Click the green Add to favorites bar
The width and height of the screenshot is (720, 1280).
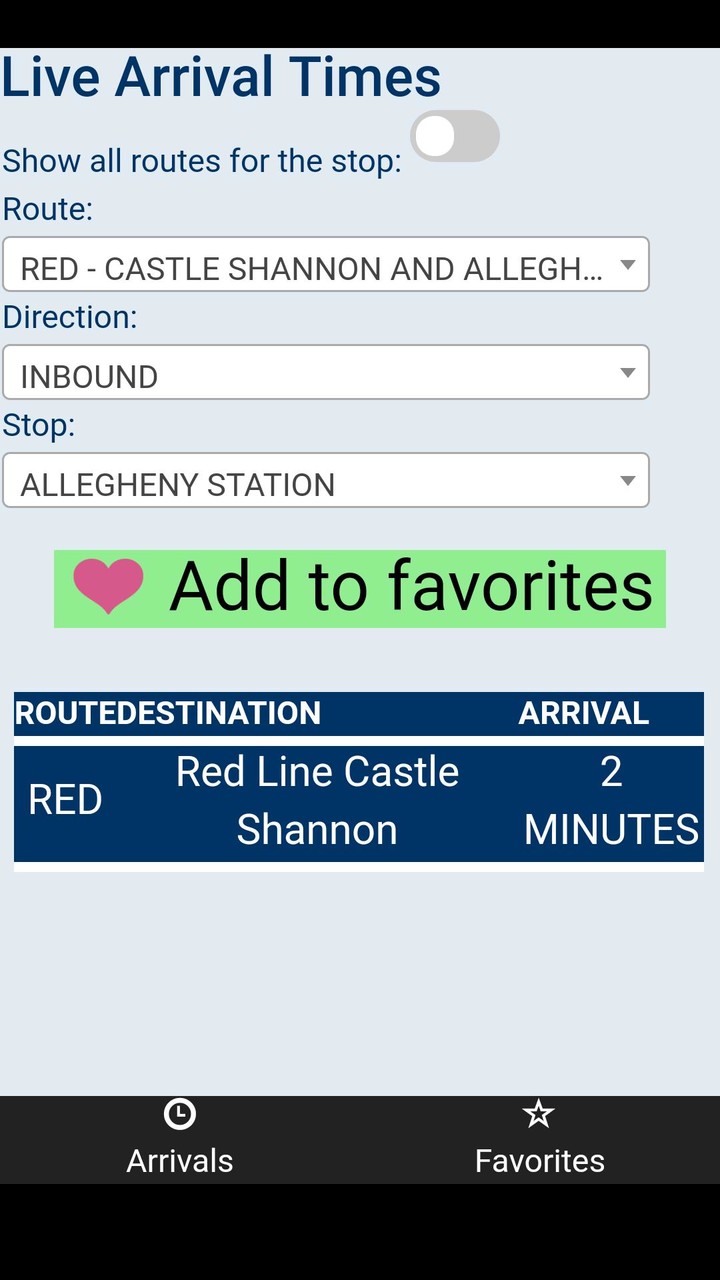point(358,587)
